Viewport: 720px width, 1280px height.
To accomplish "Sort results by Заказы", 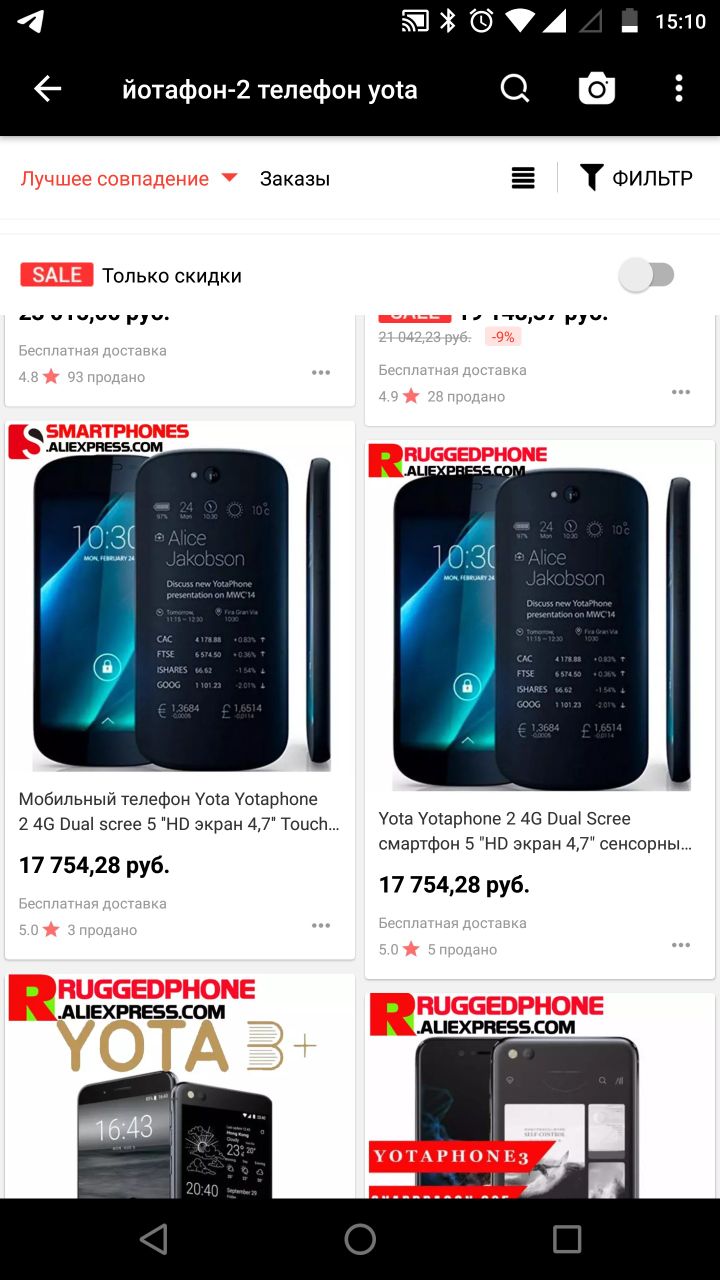I will pos(294,179).
